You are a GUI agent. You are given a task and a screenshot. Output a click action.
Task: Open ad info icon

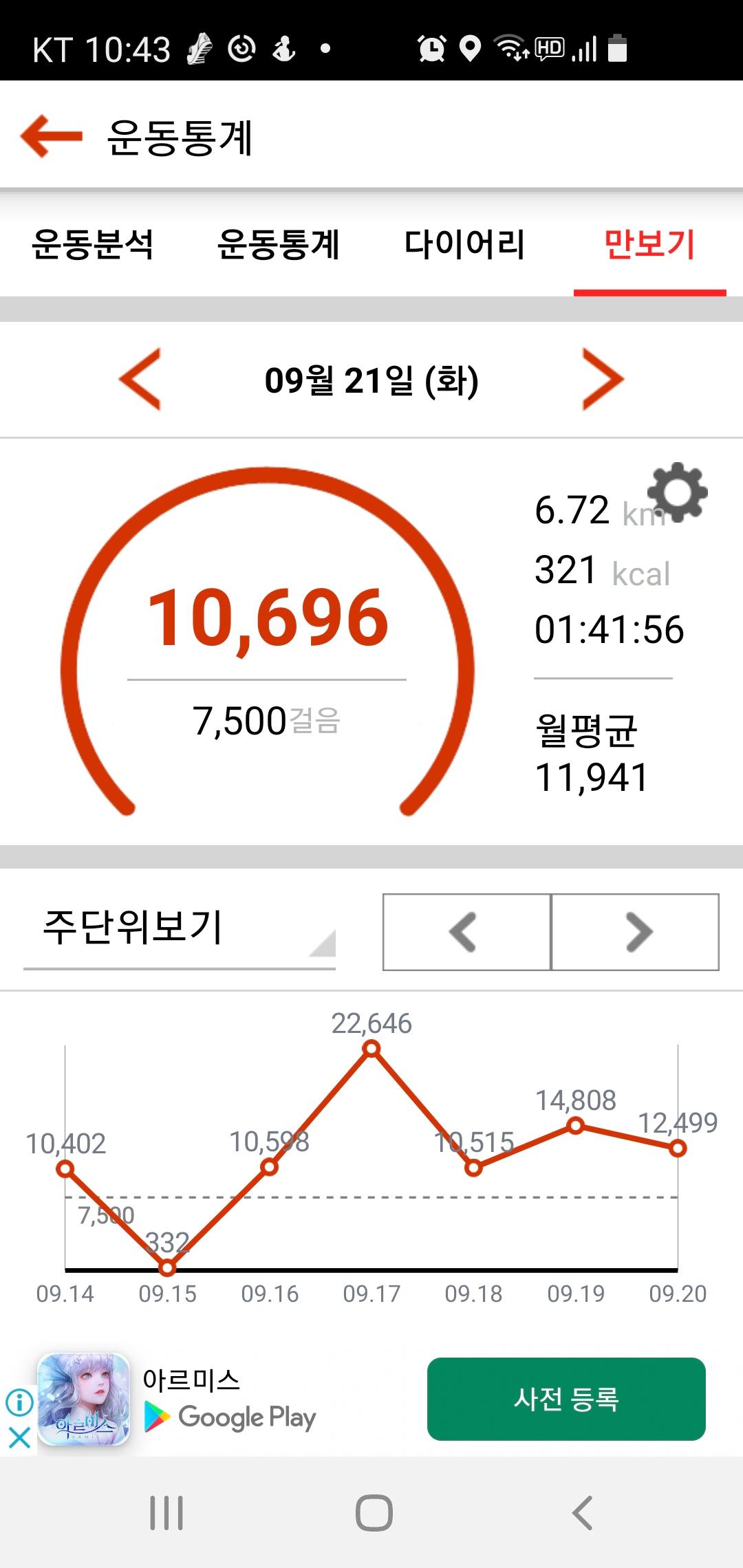pyautogui.click(x=19, y=1402)
